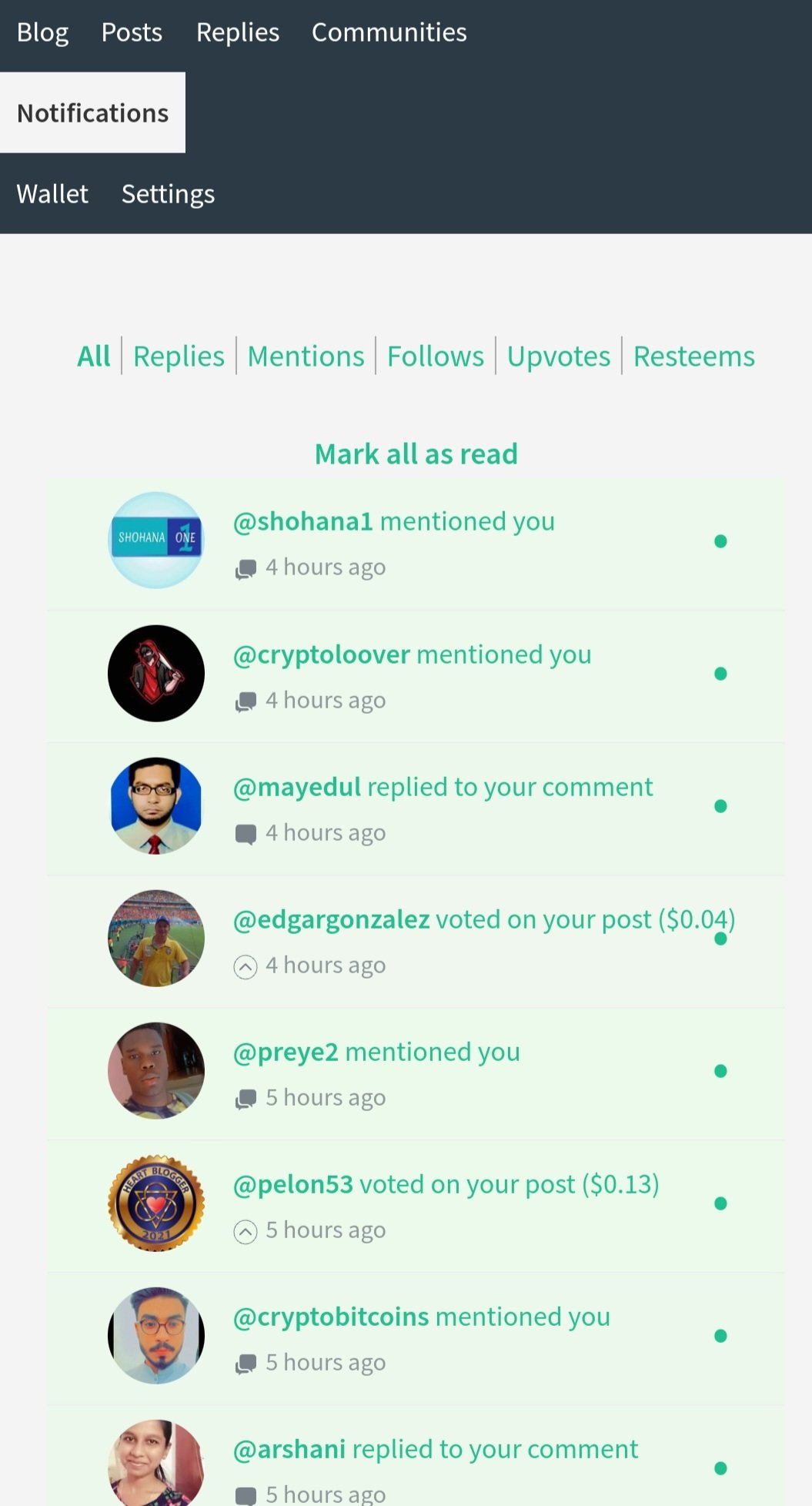
Task: Filter notifications by Mentions
Action: pos(306,356)
